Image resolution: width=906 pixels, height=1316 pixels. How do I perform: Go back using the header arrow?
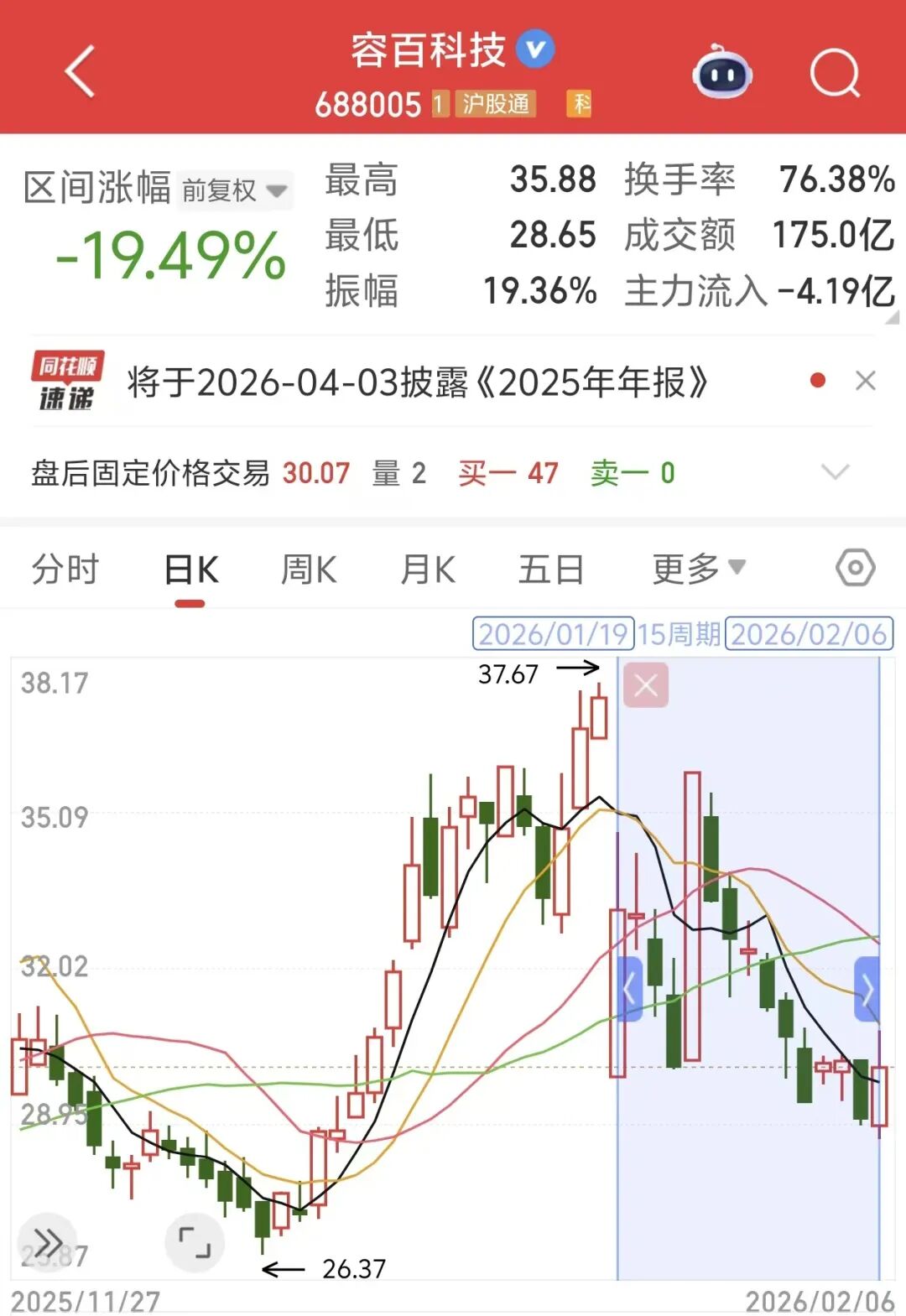pyautogui.click(x=80, y=72)
